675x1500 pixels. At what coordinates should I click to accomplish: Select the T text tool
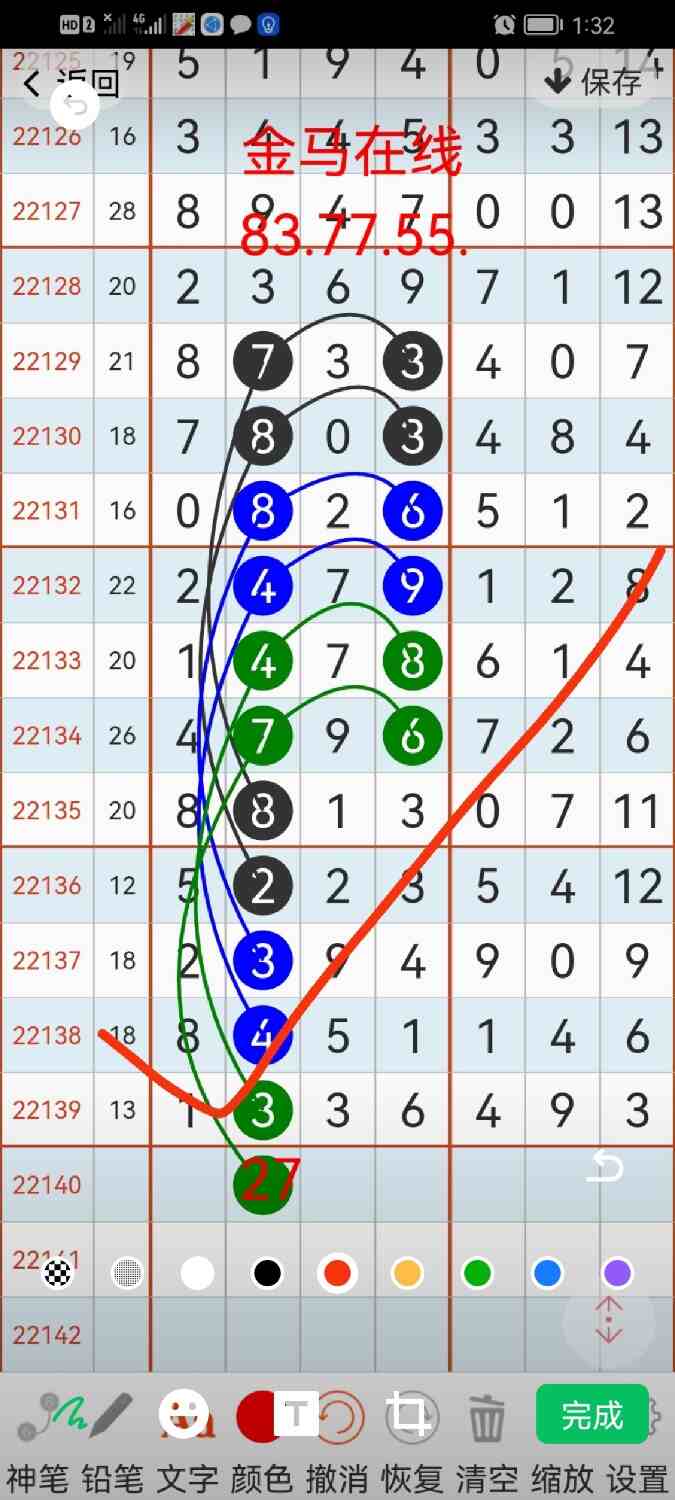click(x=296, y=1413)
